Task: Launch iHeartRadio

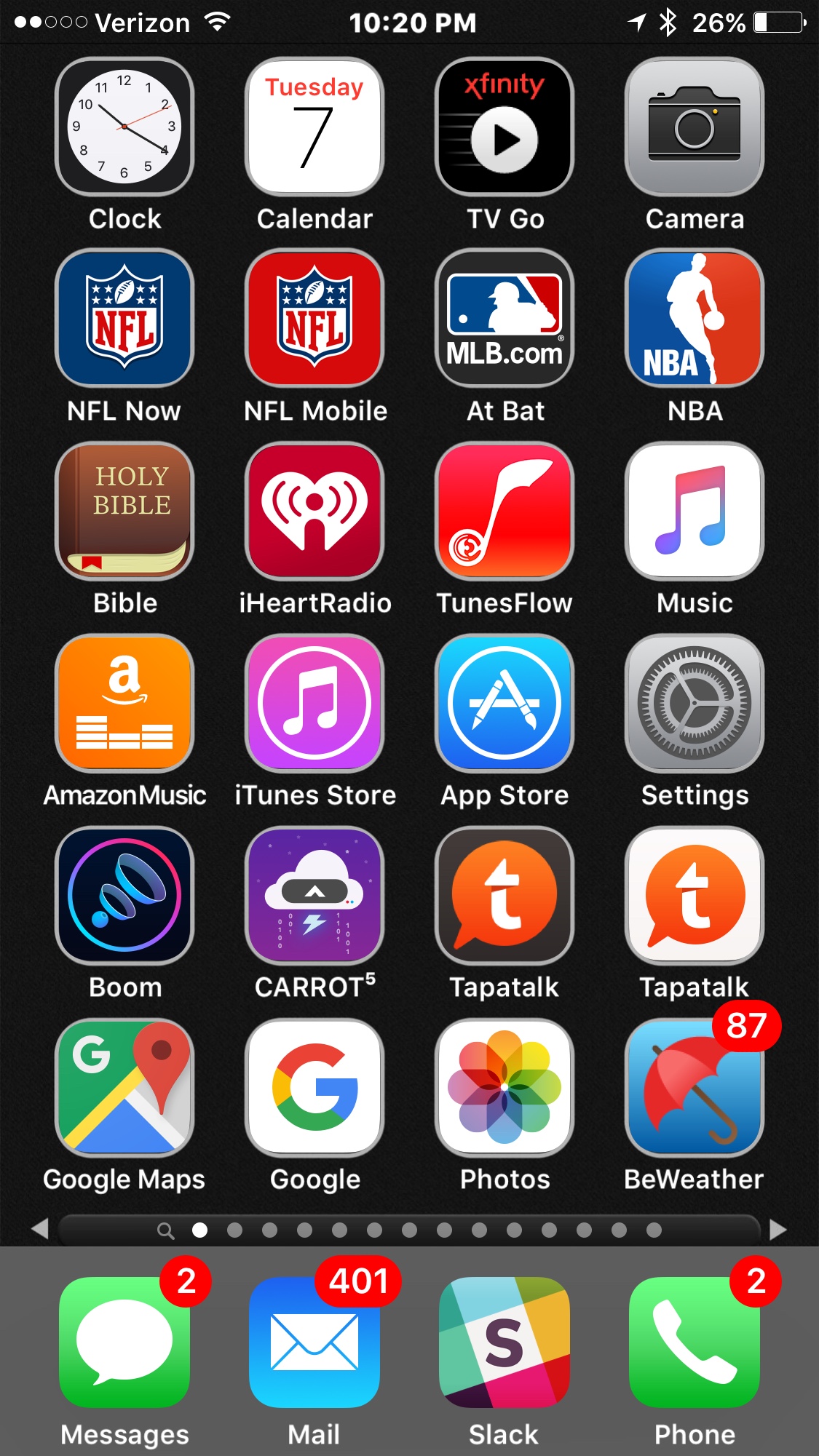Action: click(x=314, y=511)
